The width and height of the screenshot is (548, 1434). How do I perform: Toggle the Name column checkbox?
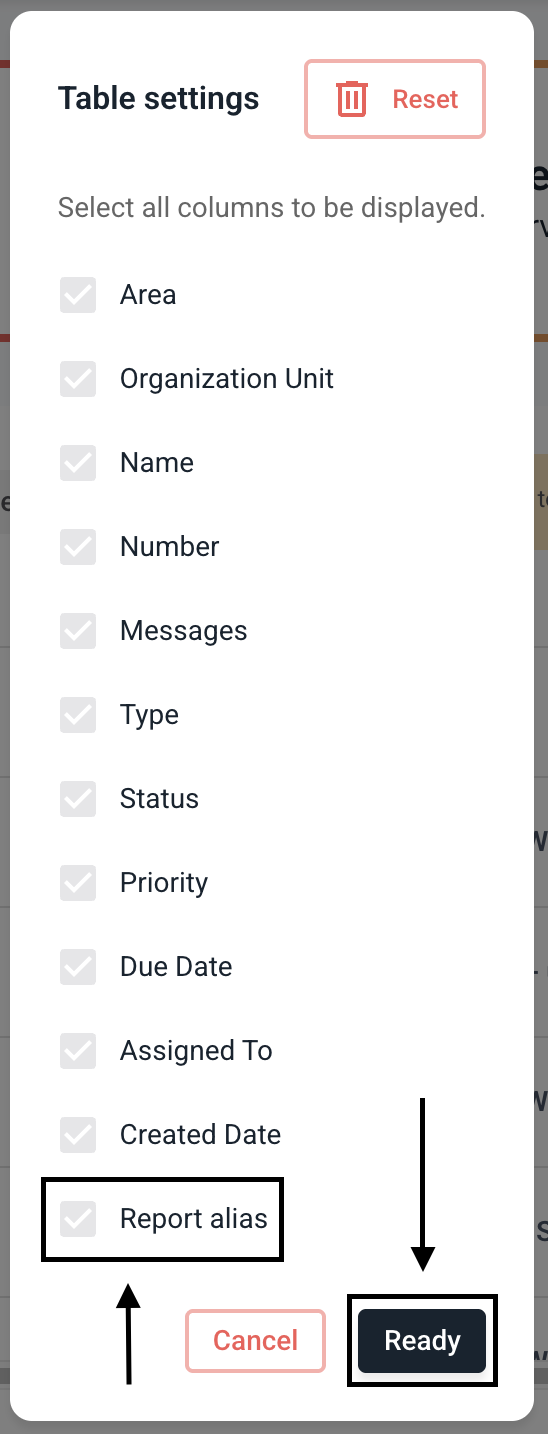pos(78,463)
